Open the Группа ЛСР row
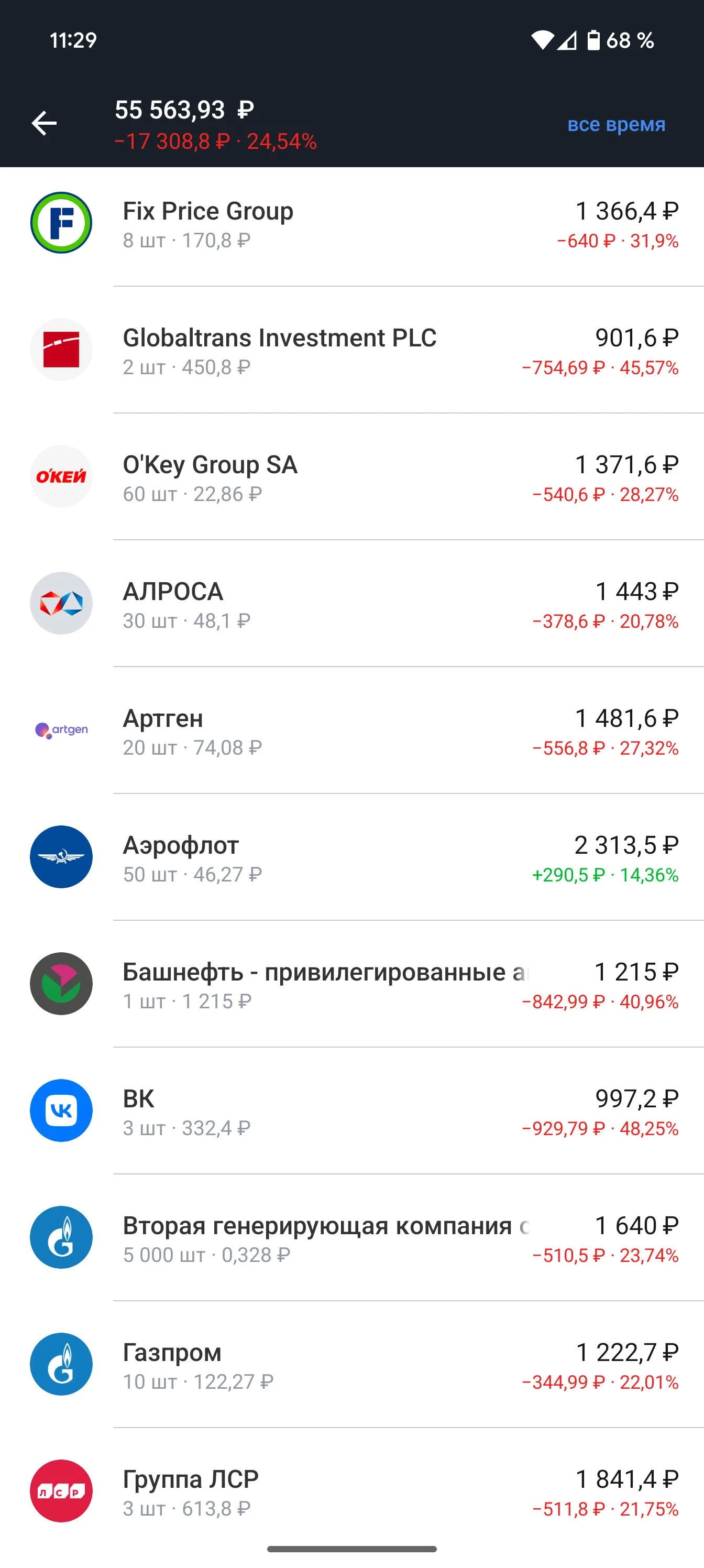Image resolution: width=704 pixels, height=1568 pixels. (x=351, y=1490)
